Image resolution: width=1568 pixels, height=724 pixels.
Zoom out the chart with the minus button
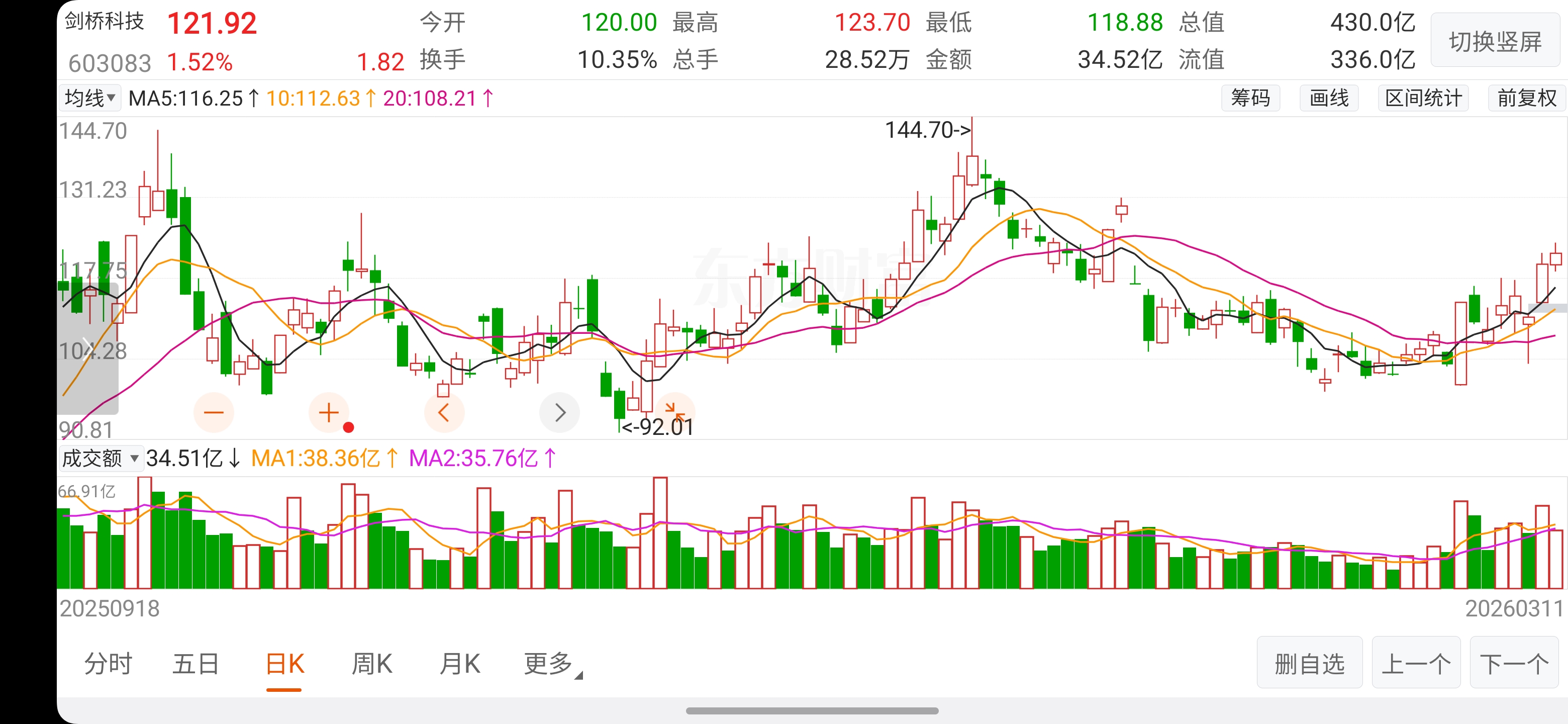click(214, 413)
